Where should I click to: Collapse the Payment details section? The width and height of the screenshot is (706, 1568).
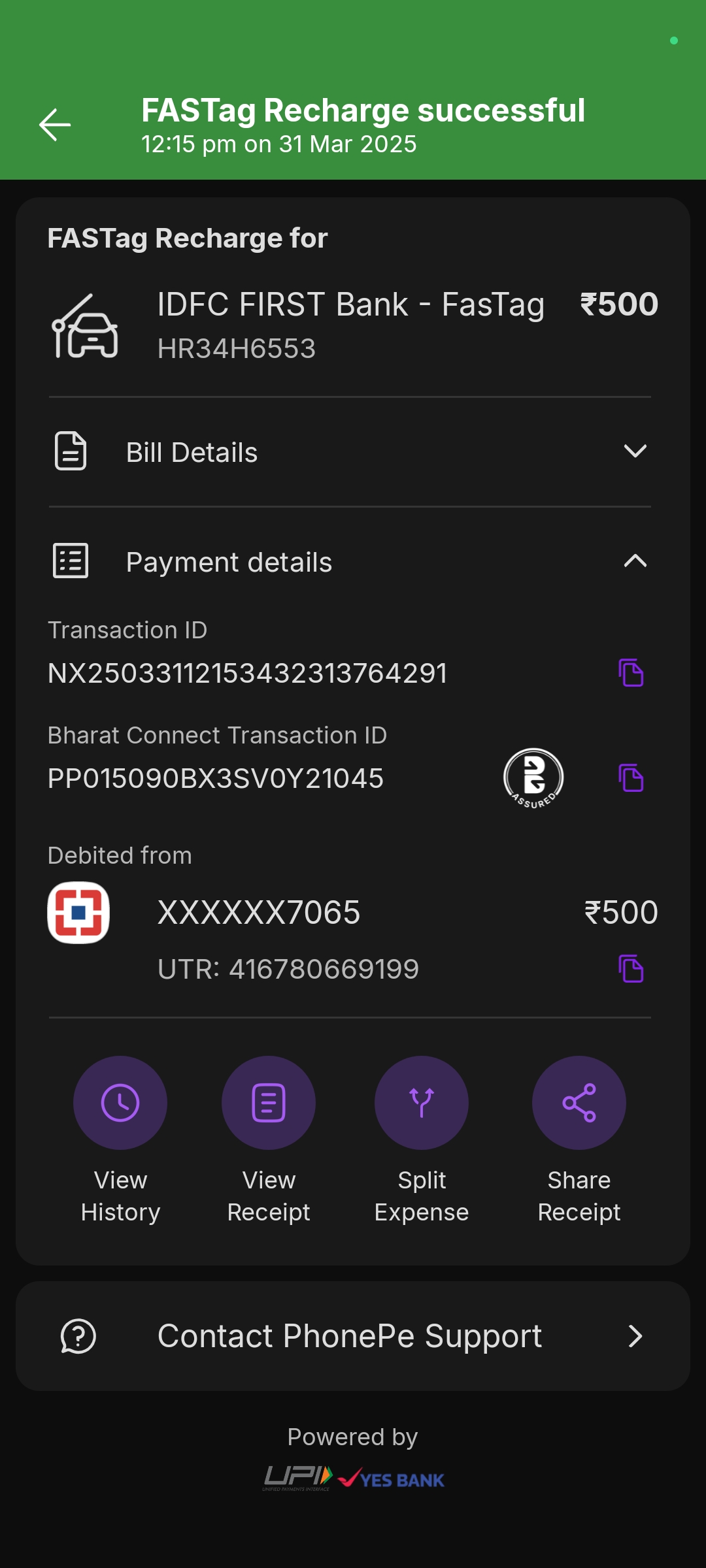coord(350,562)
